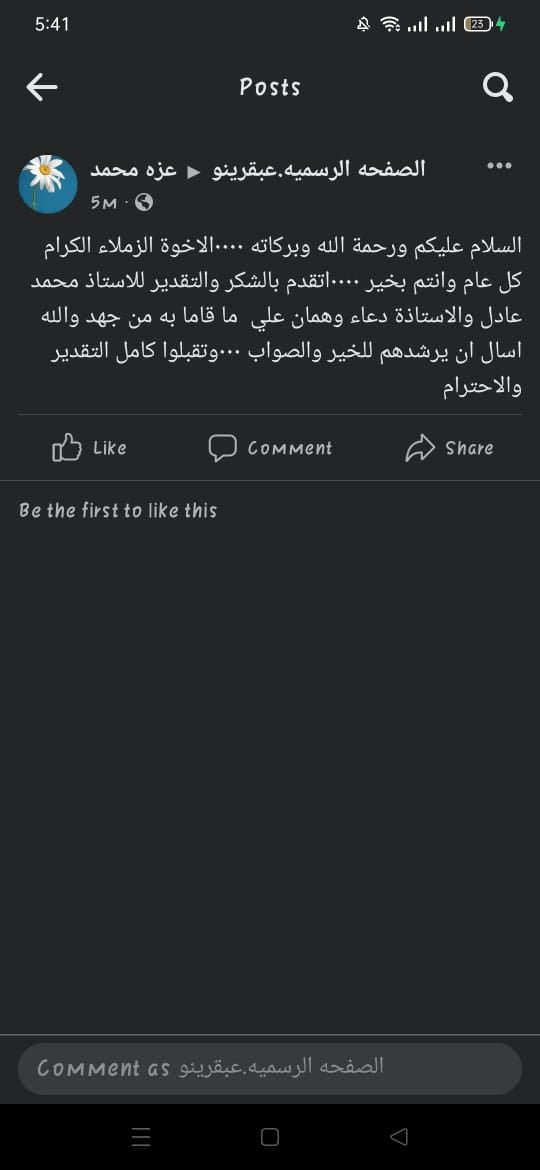
Task: Open the post's three-dot options menu
Action: 499,166
